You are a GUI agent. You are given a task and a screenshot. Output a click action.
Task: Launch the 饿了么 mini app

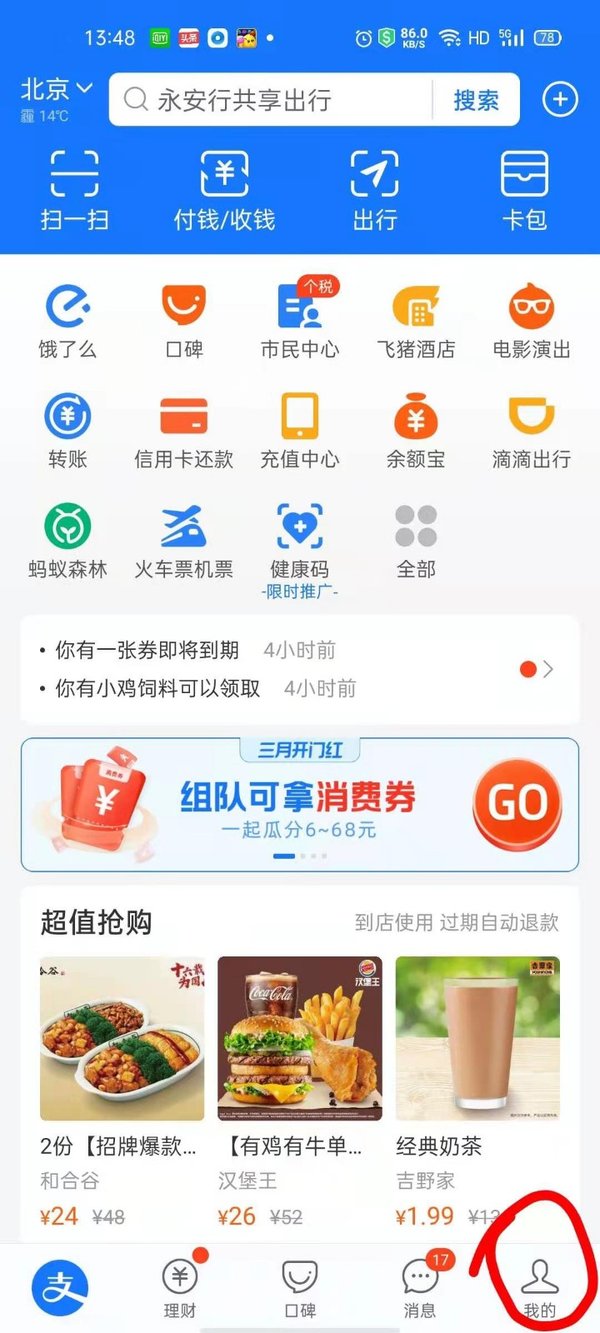click(67, 320)
